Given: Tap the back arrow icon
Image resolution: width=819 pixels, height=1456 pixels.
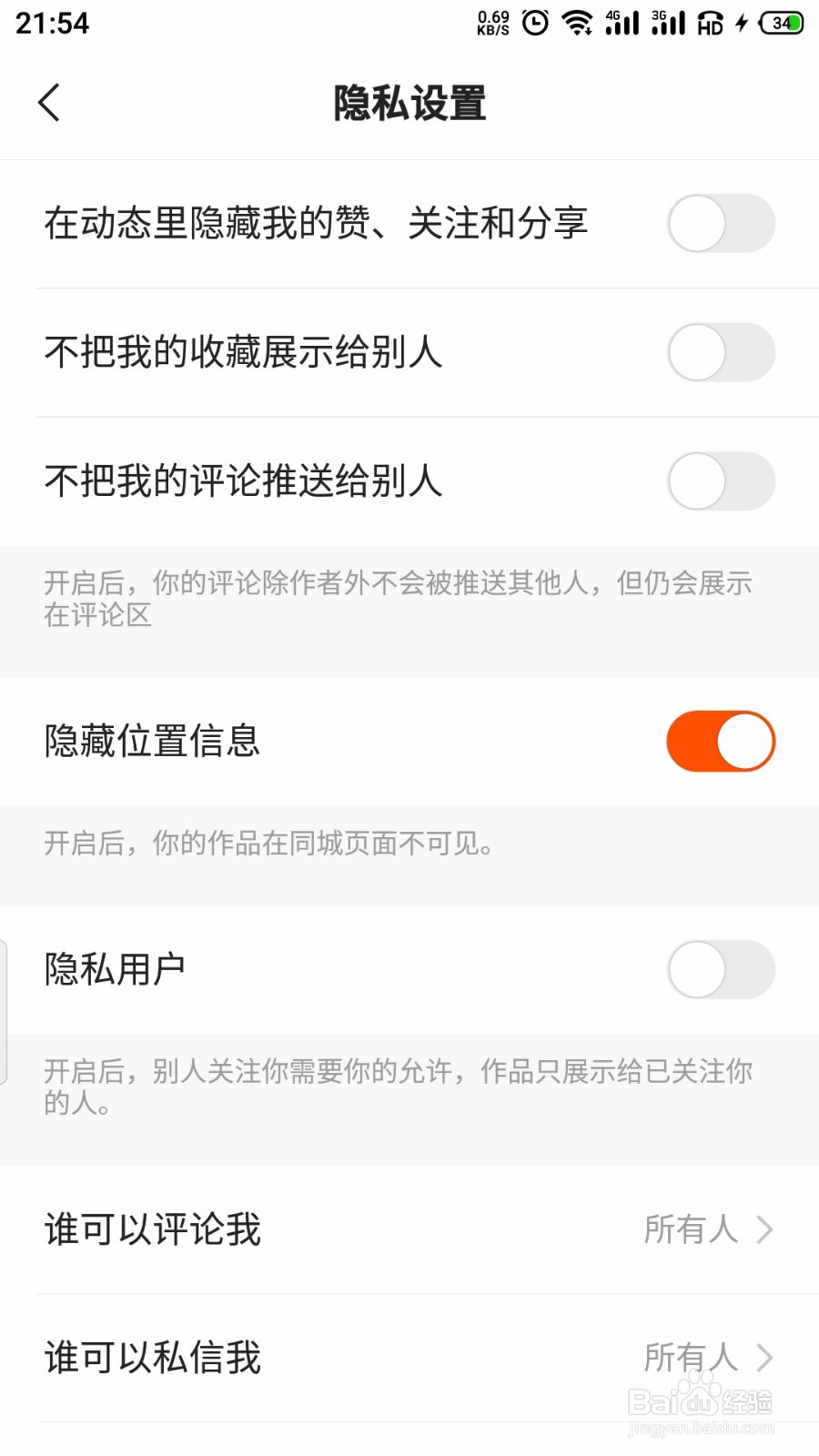Looking at the screenshot, I should coord(50,103).
